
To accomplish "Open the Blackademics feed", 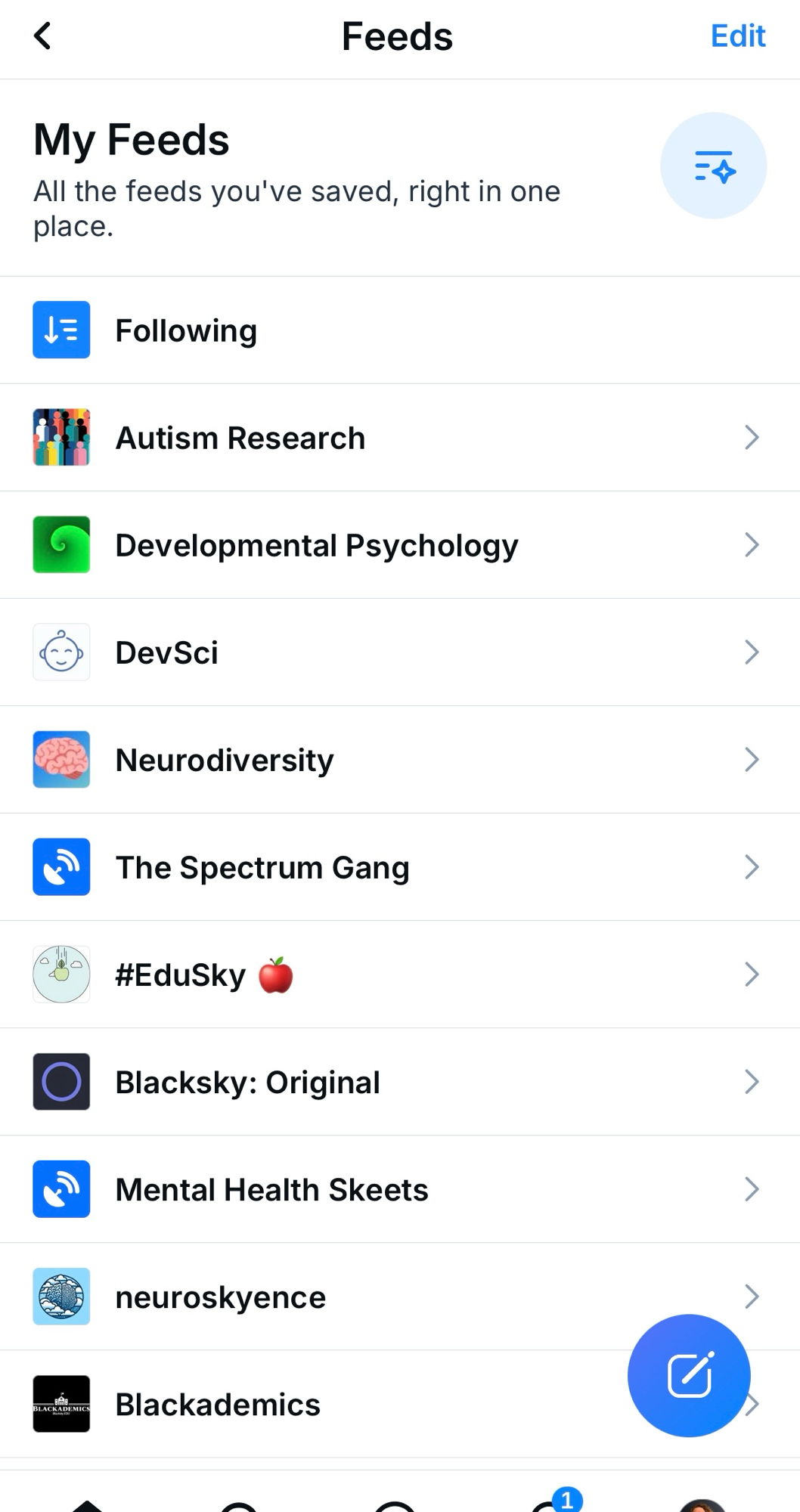I will pos(218,1404).
